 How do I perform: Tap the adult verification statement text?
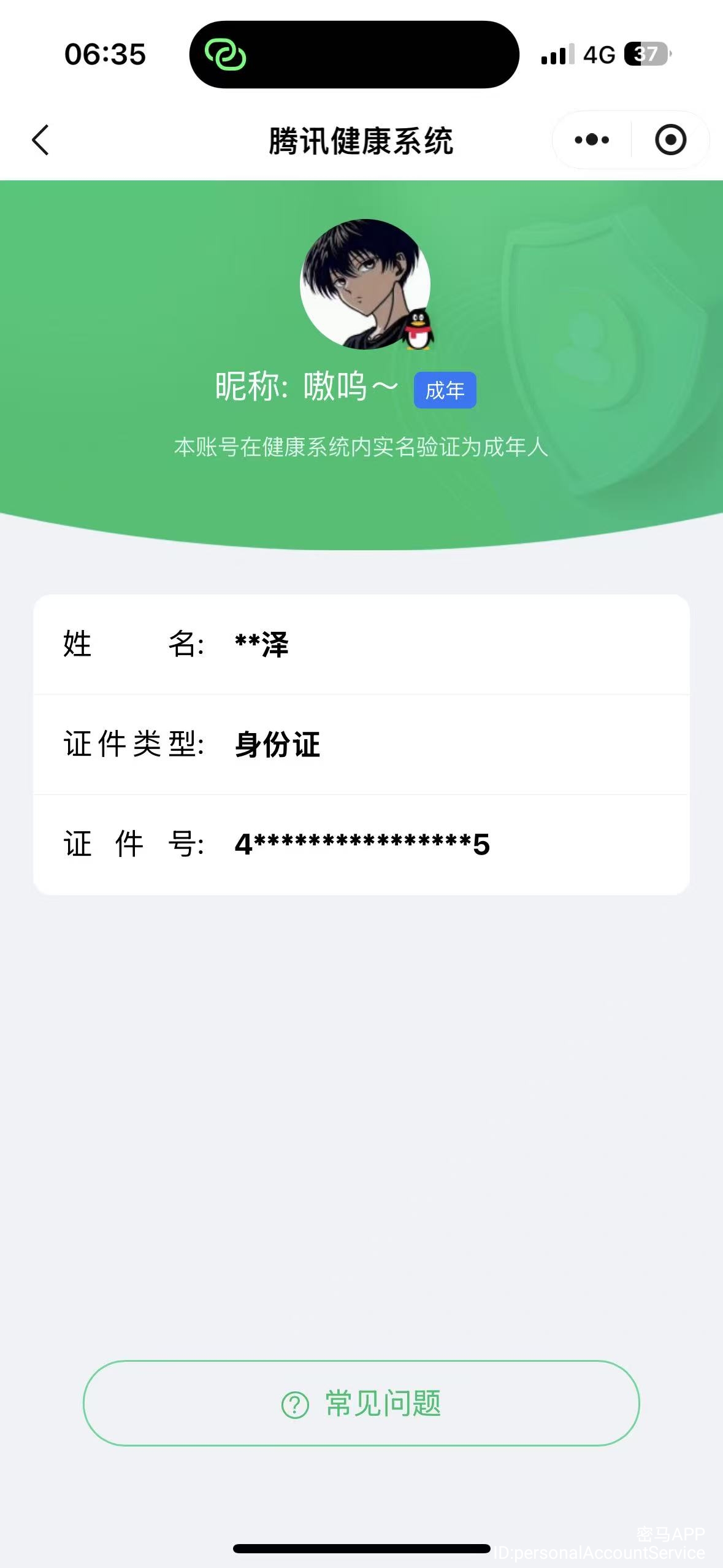[x=361, y=448]
